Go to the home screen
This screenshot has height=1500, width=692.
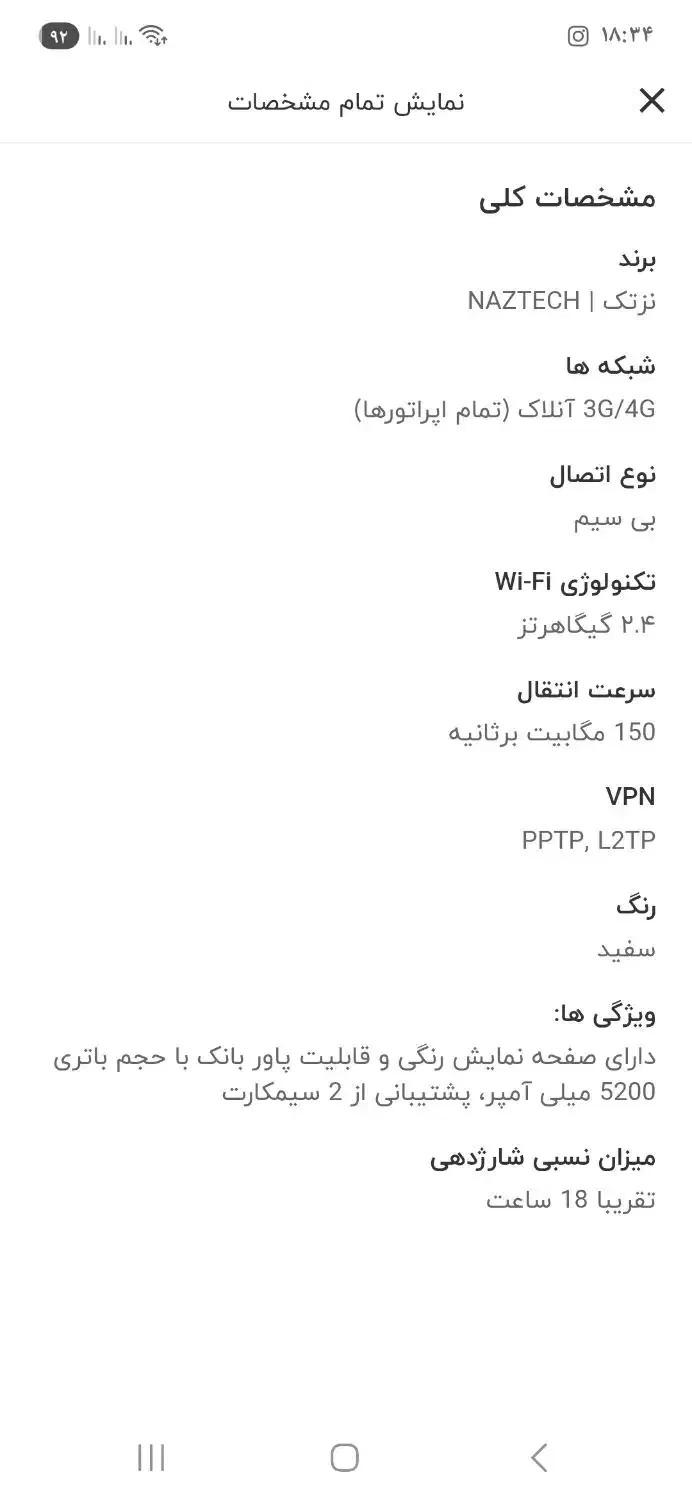345,1458
